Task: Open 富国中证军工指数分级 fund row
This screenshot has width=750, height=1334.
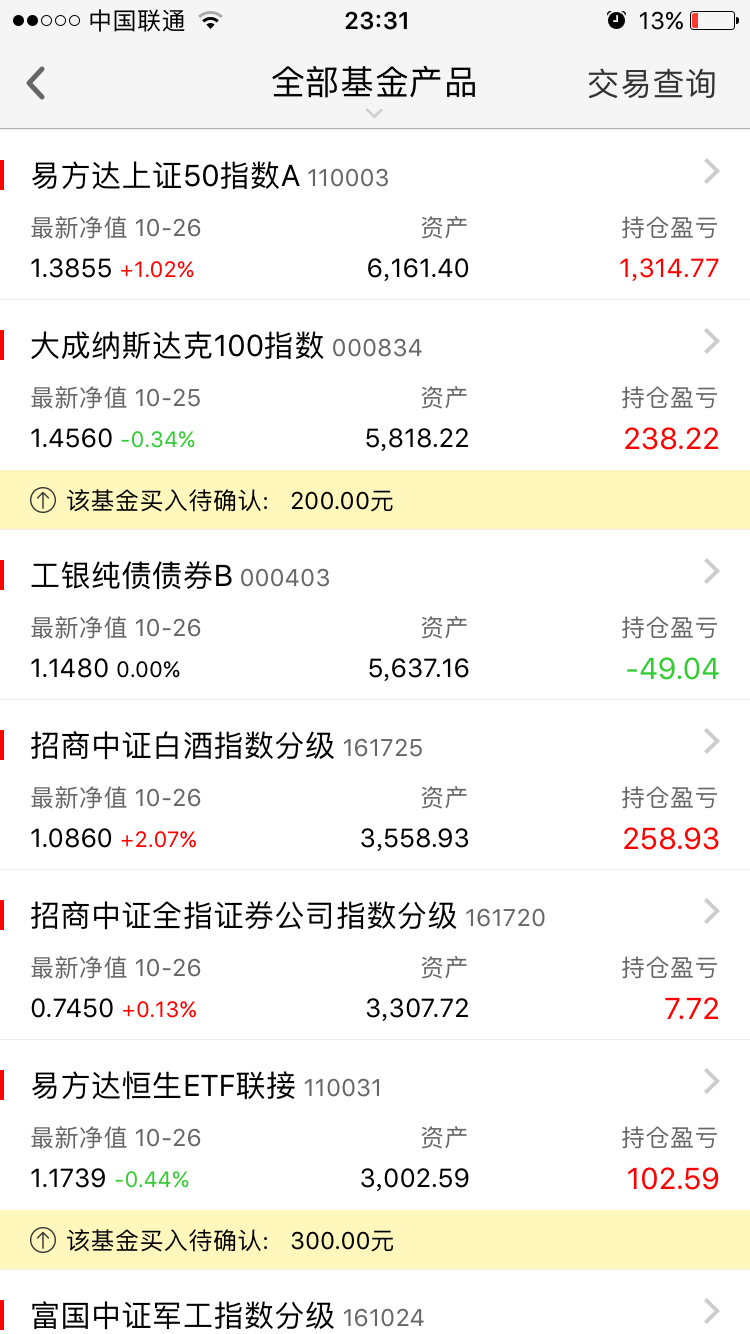Action: tap(375, 1302)
